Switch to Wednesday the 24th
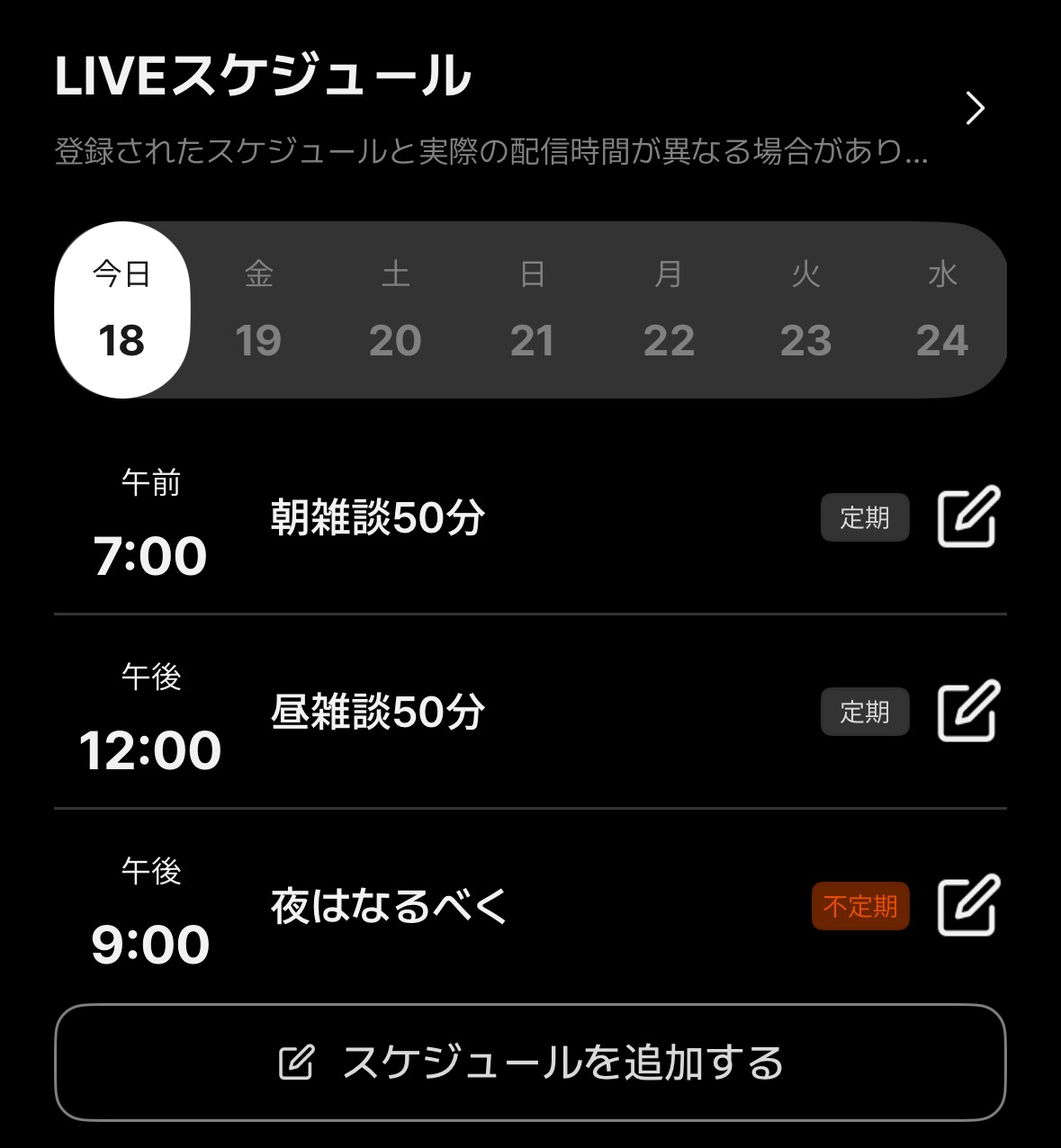 tap(942, 309)
